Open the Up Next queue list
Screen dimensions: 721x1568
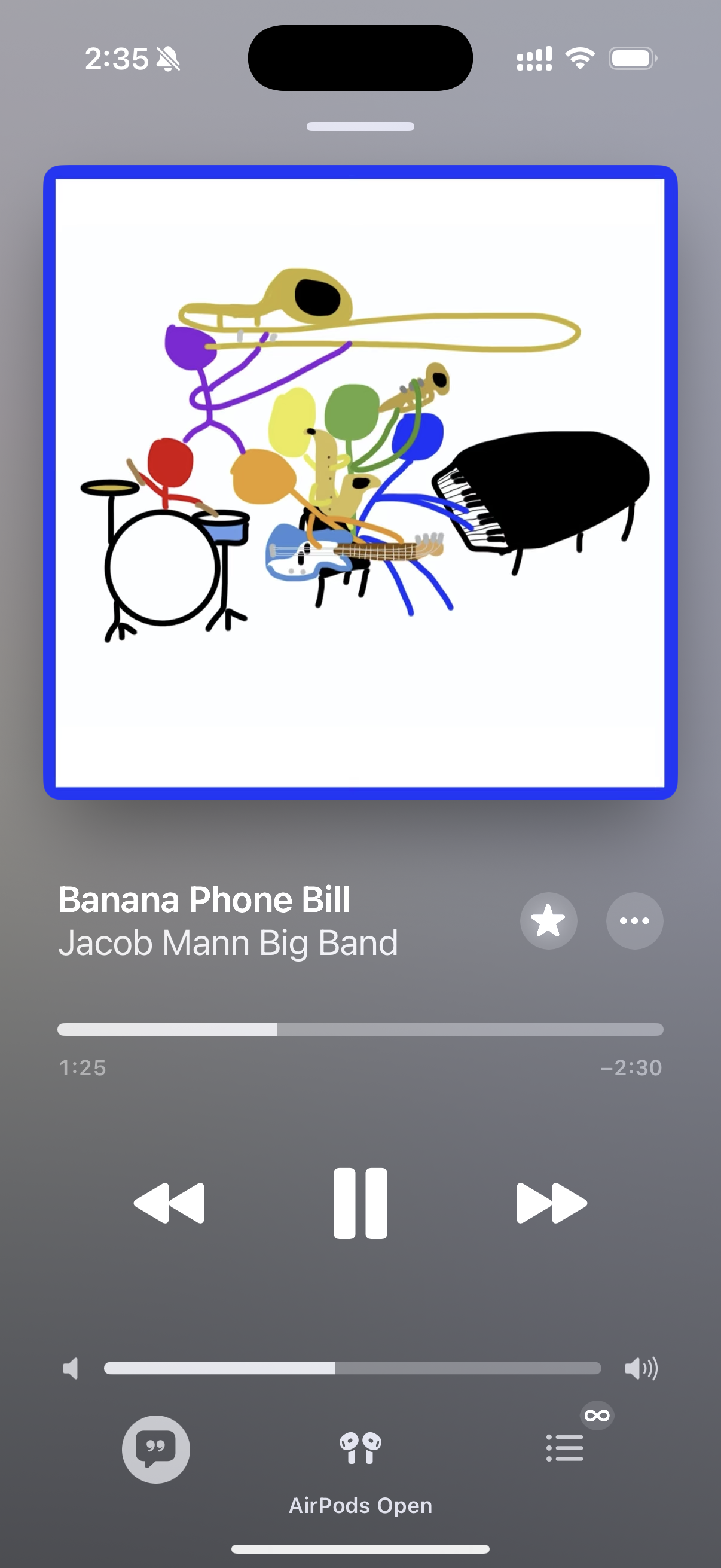[565, 1448]
